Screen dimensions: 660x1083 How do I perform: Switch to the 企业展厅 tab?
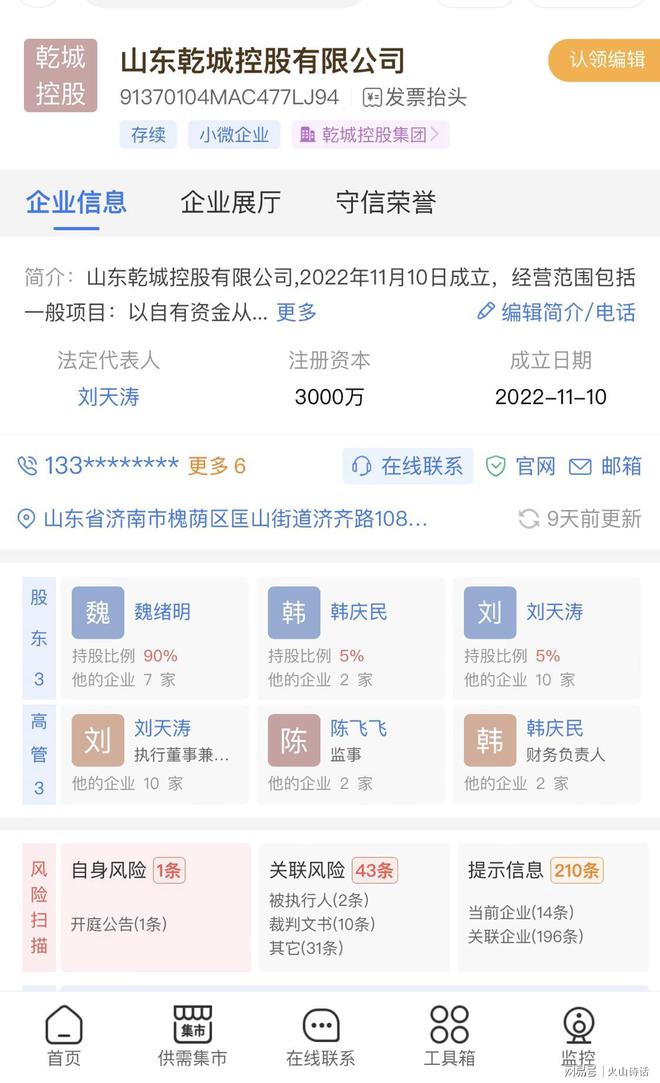coord(230,202)
